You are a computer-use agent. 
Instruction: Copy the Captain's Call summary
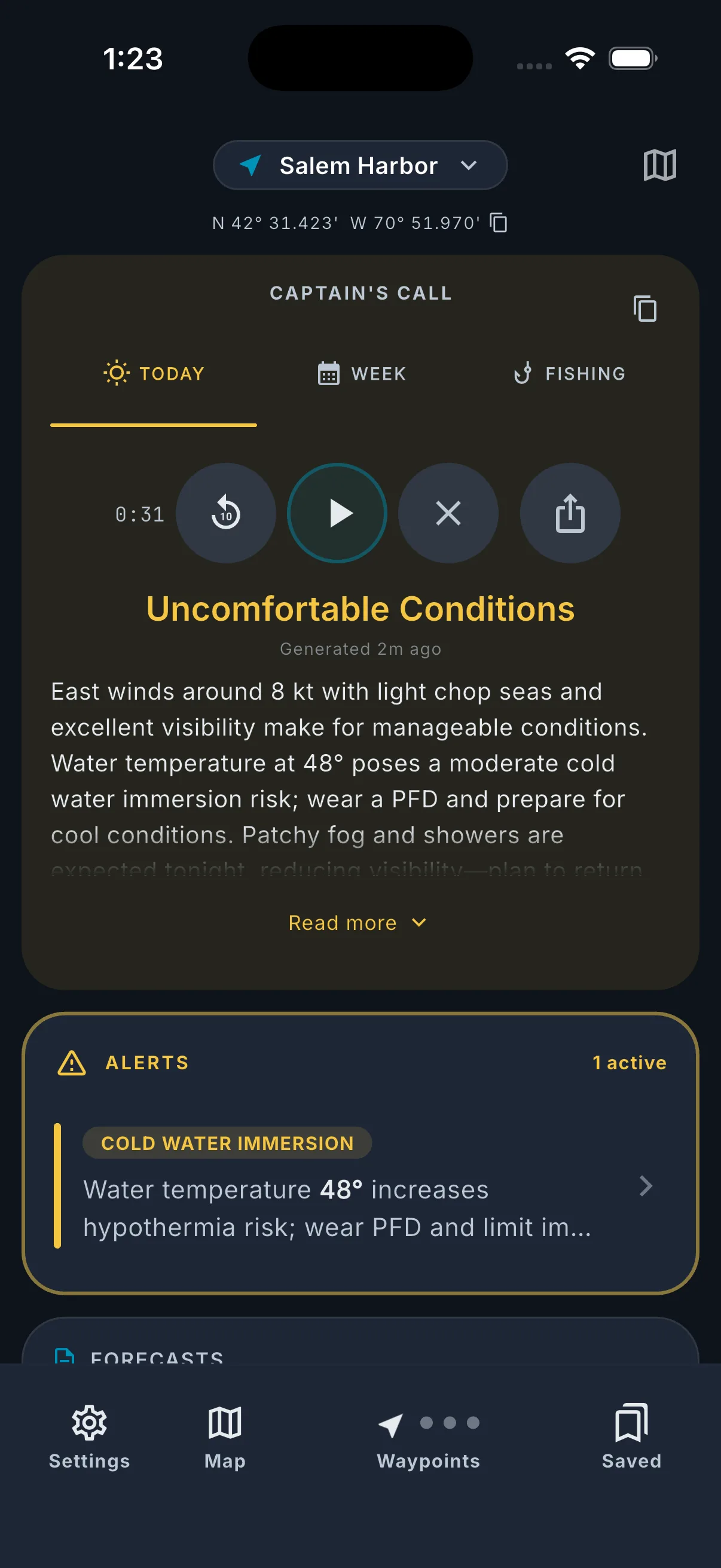645,309
